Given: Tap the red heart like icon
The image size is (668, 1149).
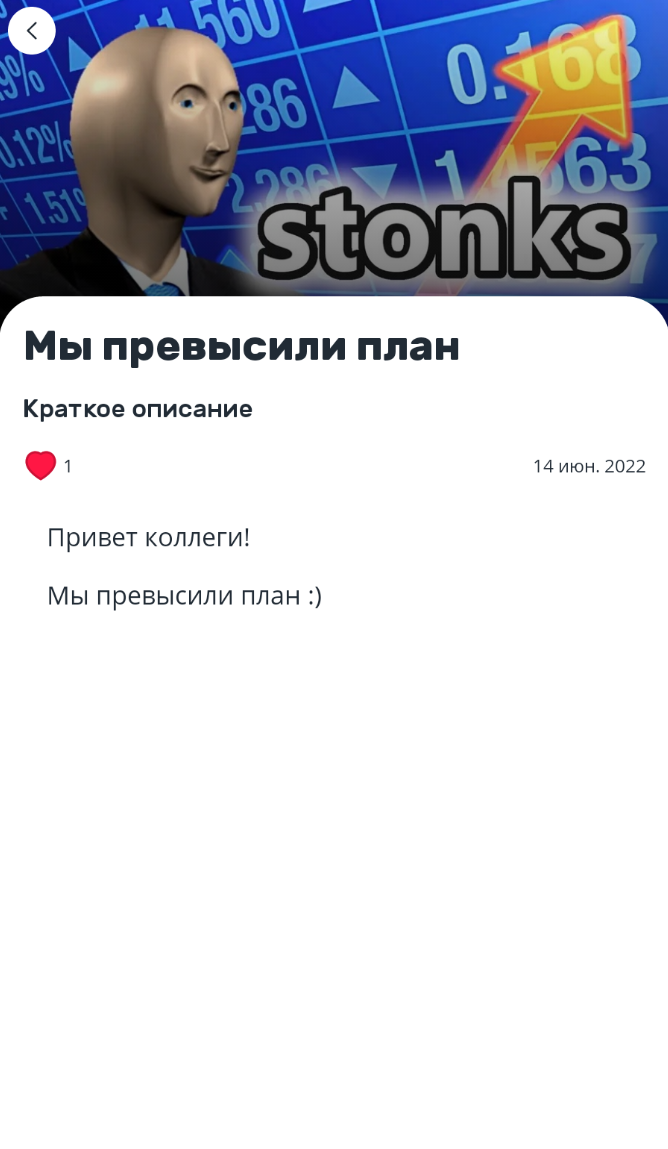Looking at the screenshot, I should [40, 466].
